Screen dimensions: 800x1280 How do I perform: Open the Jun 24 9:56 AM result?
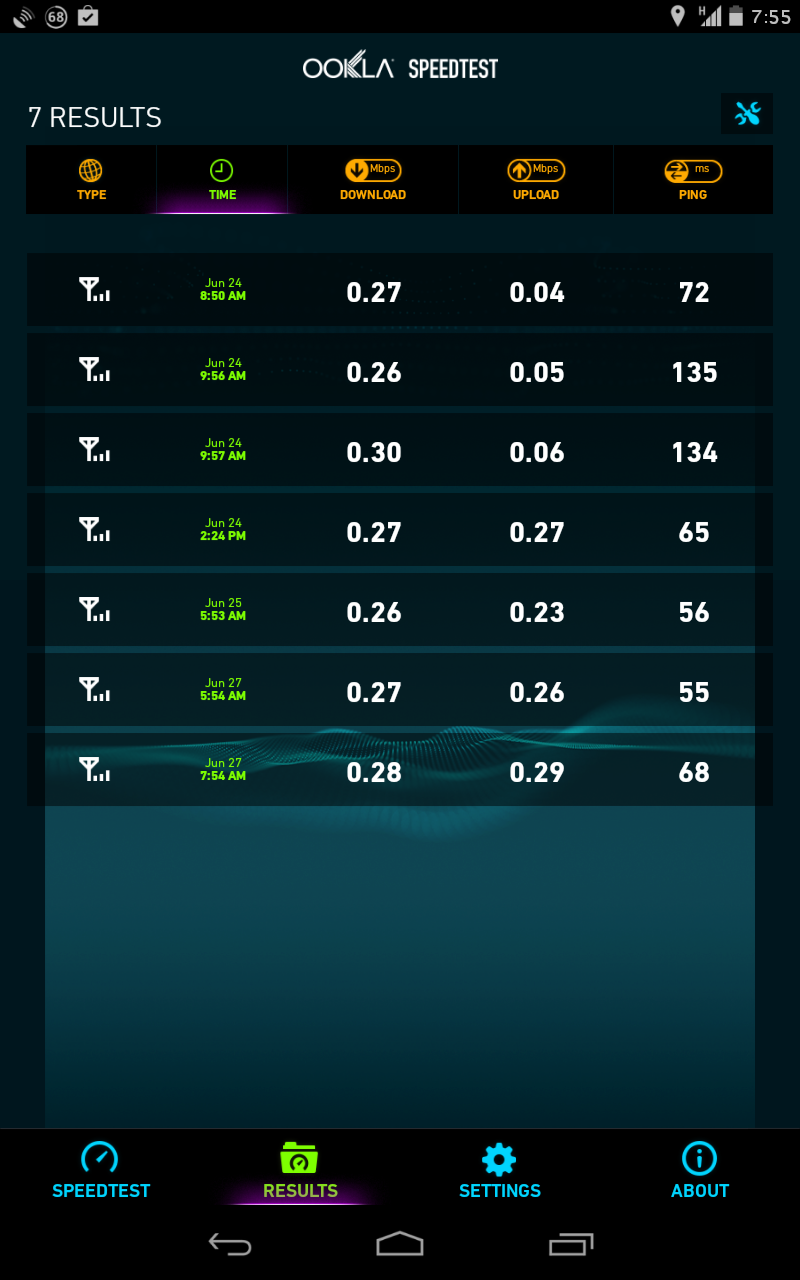(x=399, y=371)
